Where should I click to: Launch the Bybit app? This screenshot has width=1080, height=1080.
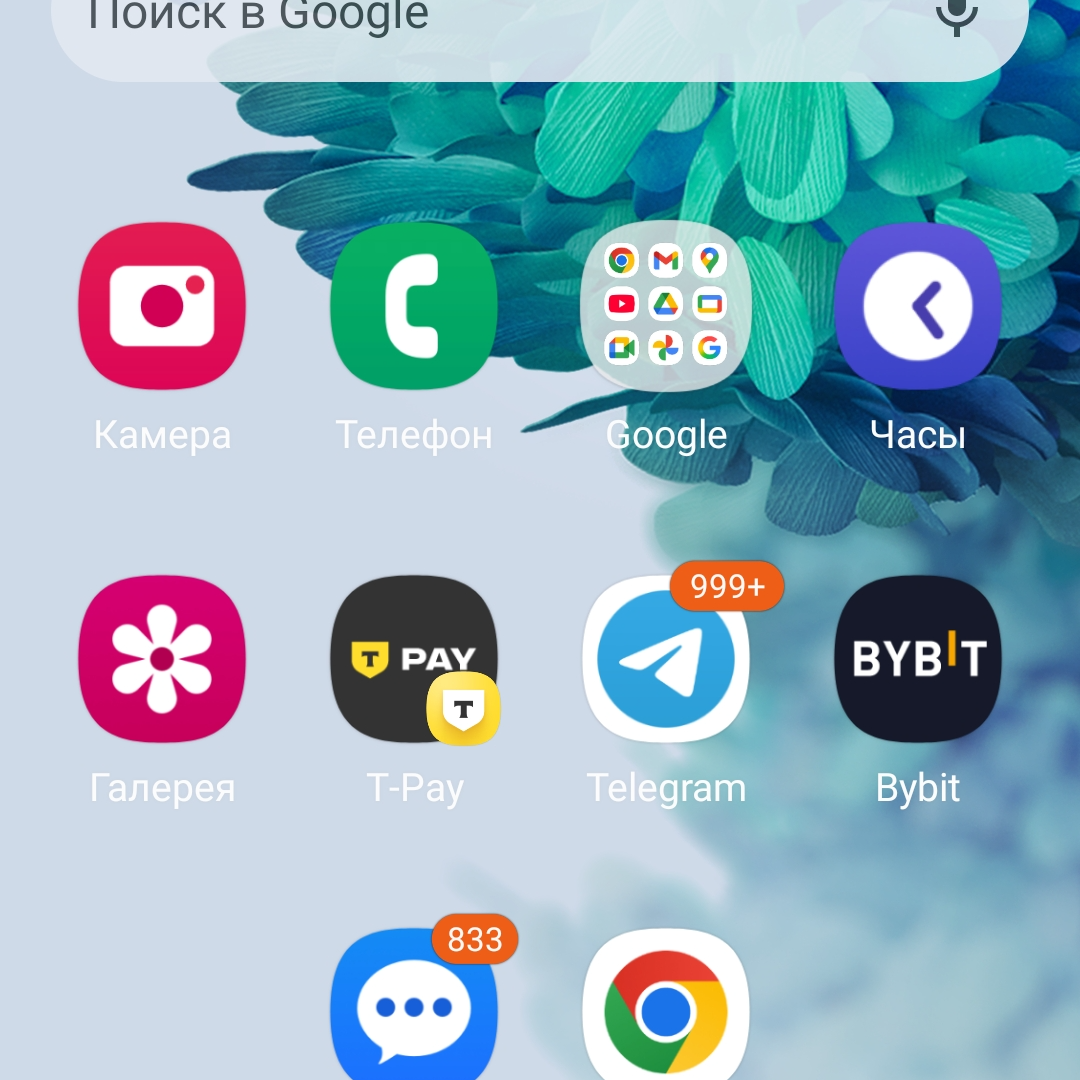(x=918, y=659)
